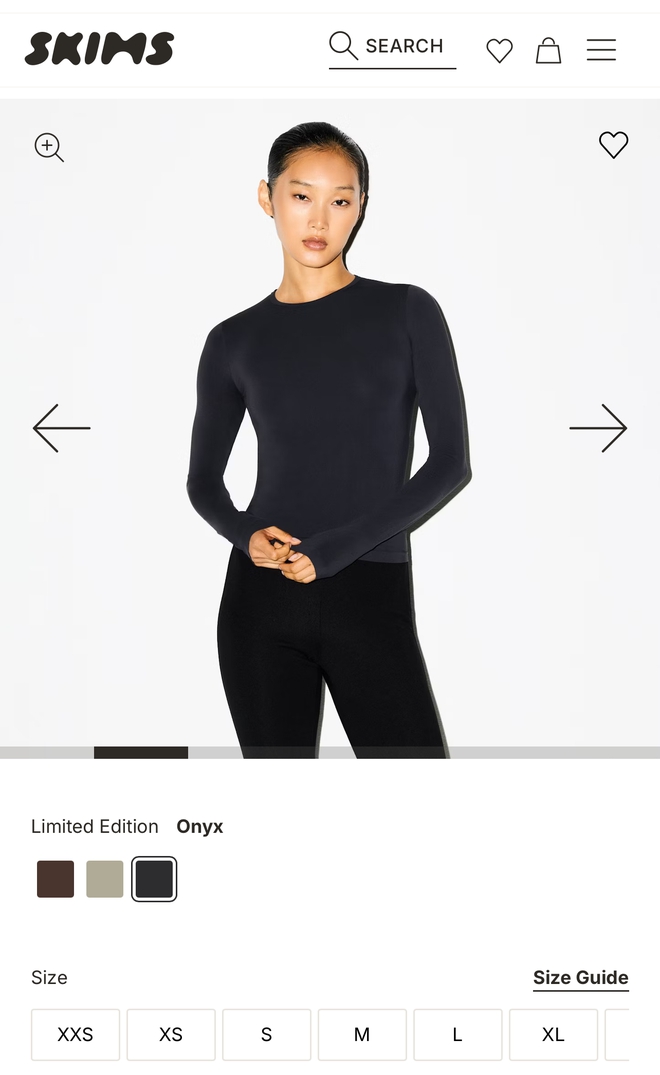Add this top to favorites
The height and width of the screenshot is (1075, 660).
click(613, 145)
